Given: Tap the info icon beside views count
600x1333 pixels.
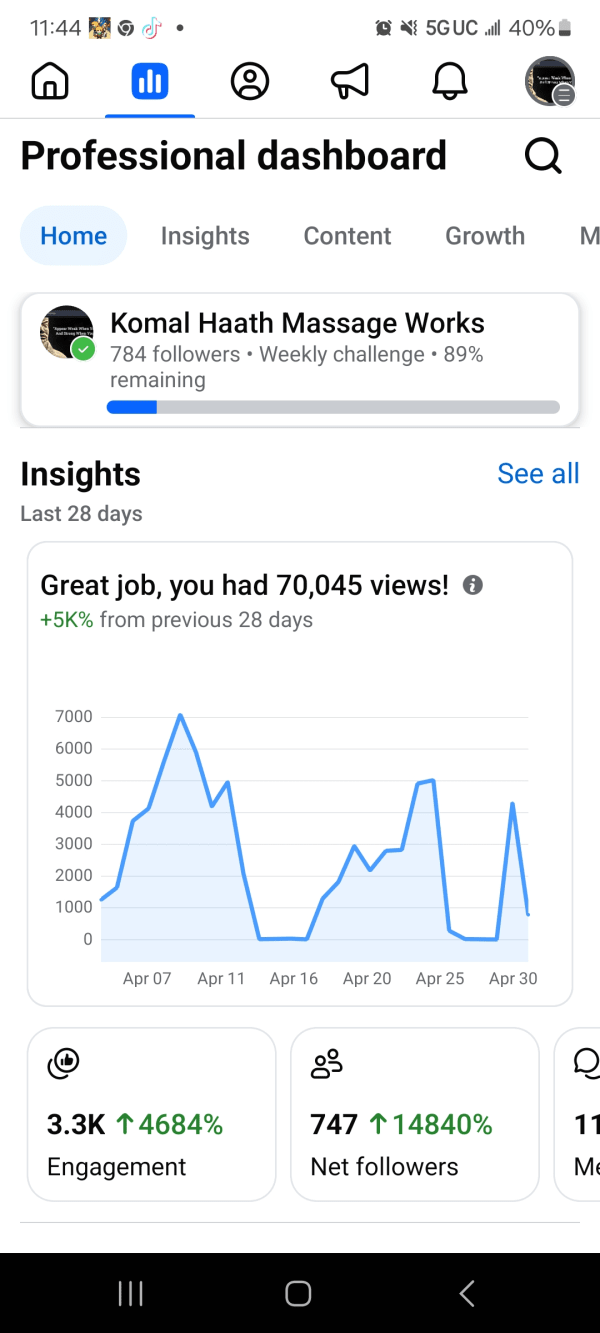Looking at the screenshot, I should pos(473,586).
